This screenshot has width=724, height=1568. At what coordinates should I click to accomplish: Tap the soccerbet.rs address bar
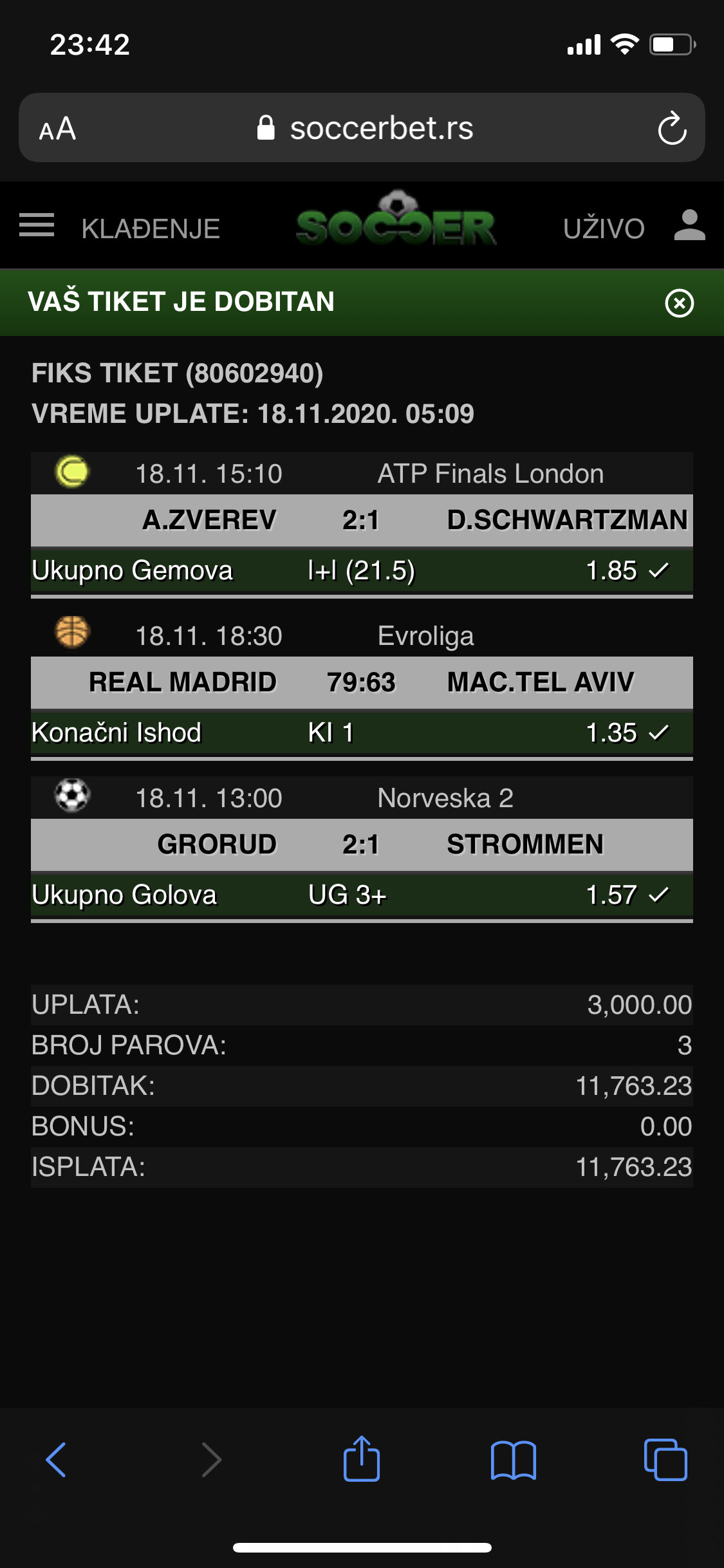(365, 128)
